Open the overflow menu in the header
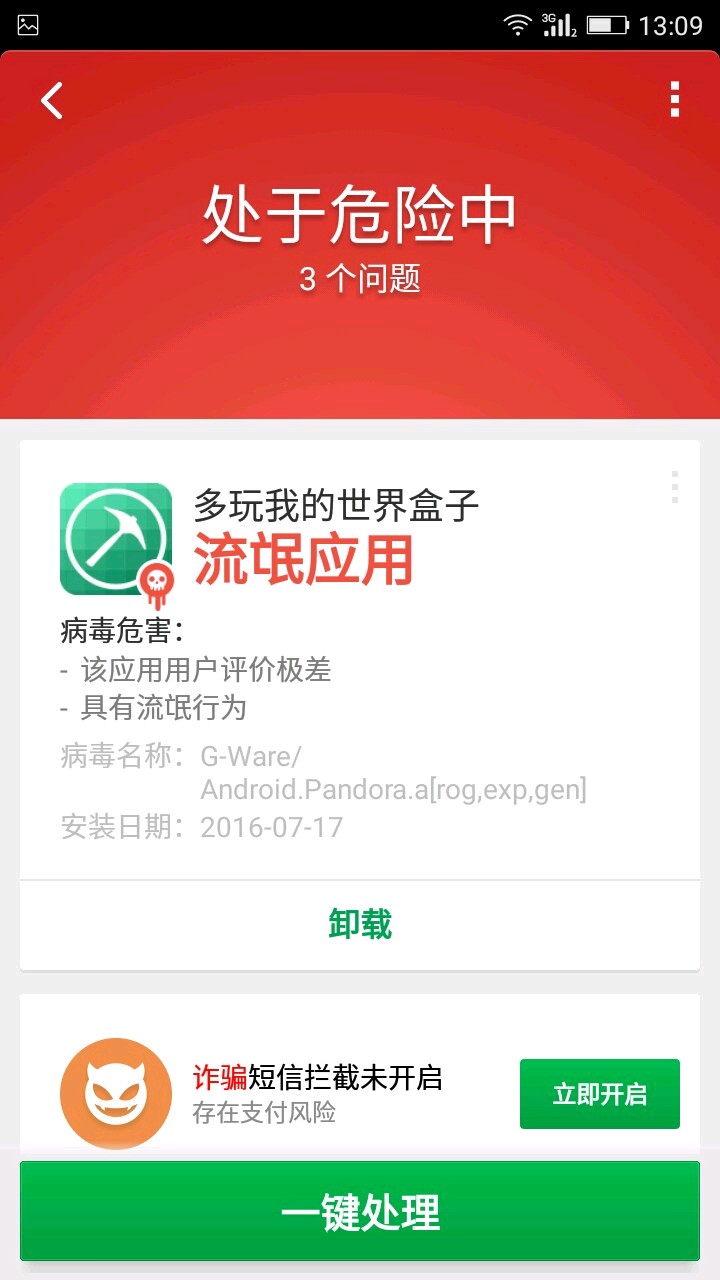Screen dimensions: 720x1280 (675, 100)
